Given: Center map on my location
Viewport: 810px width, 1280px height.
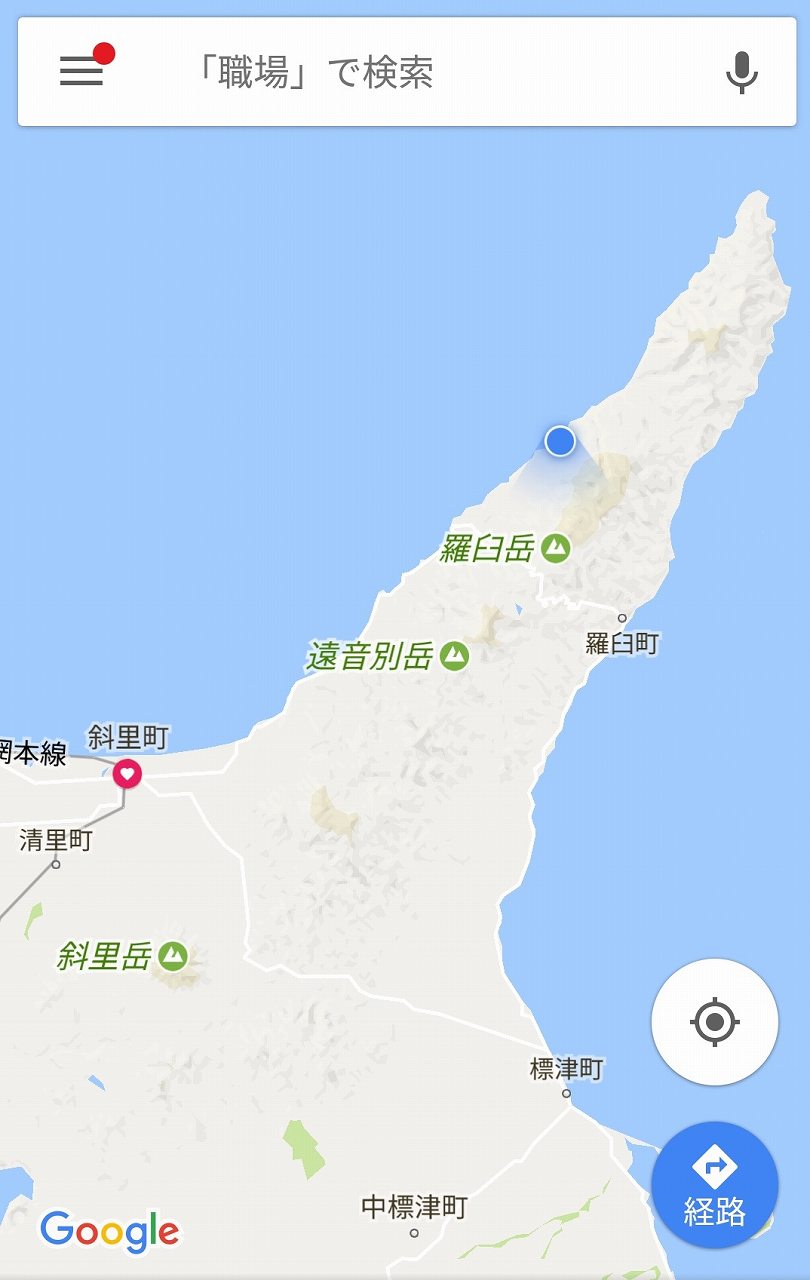Looking at the screenshot, I should (x=714, y=1021).
